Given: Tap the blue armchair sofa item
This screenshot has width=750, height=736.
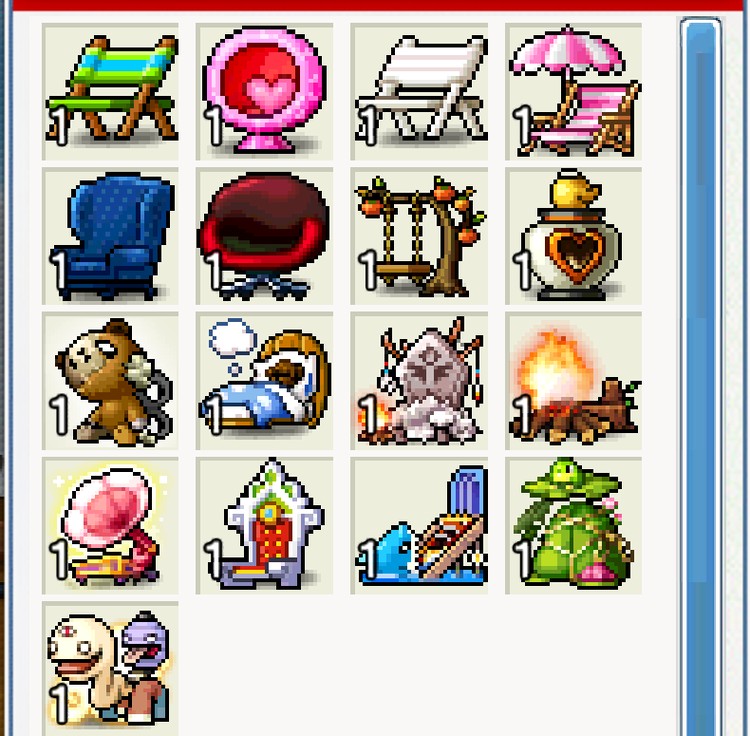Looking at the screenshot, I should (x=110, y=237).
